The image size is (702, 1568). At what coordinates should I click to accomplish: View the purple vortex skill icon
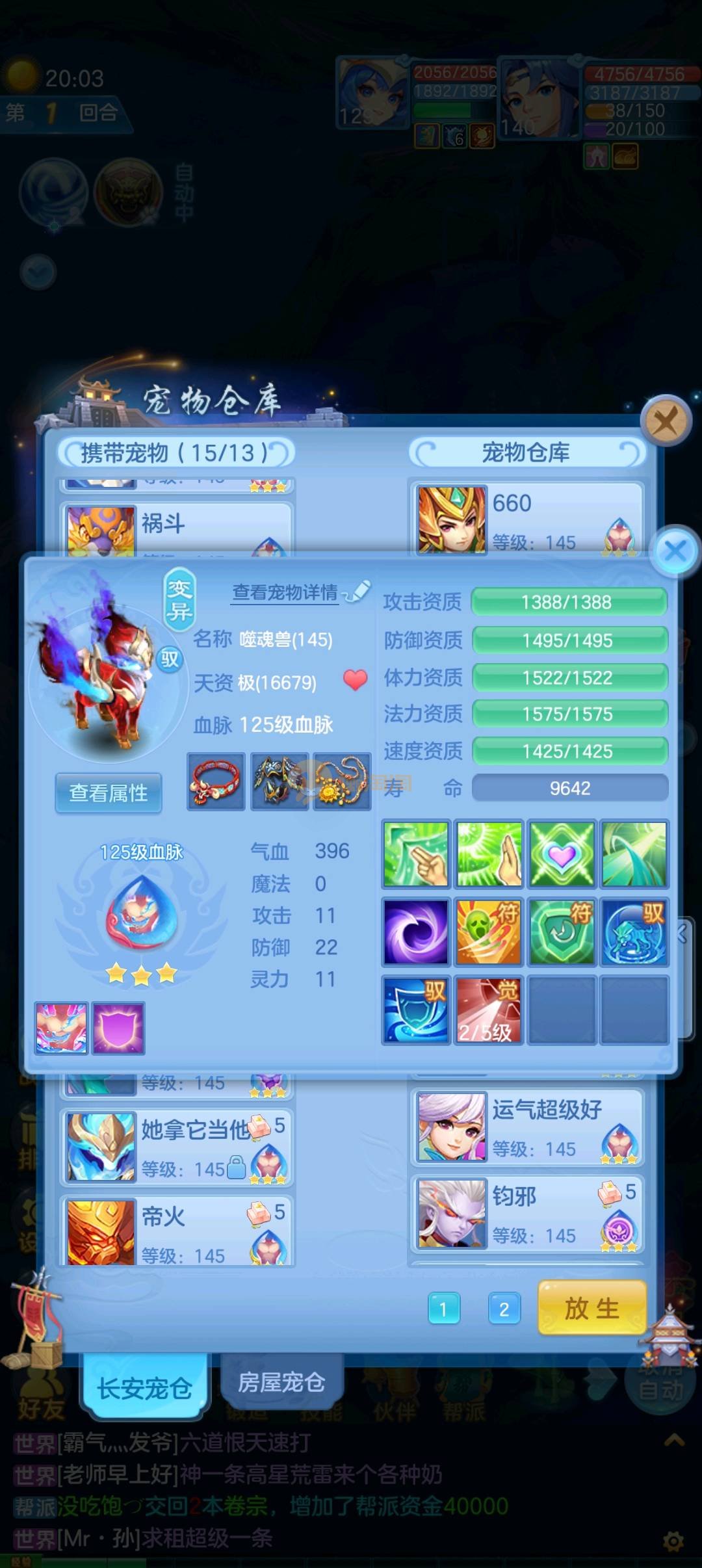point(415,932)
